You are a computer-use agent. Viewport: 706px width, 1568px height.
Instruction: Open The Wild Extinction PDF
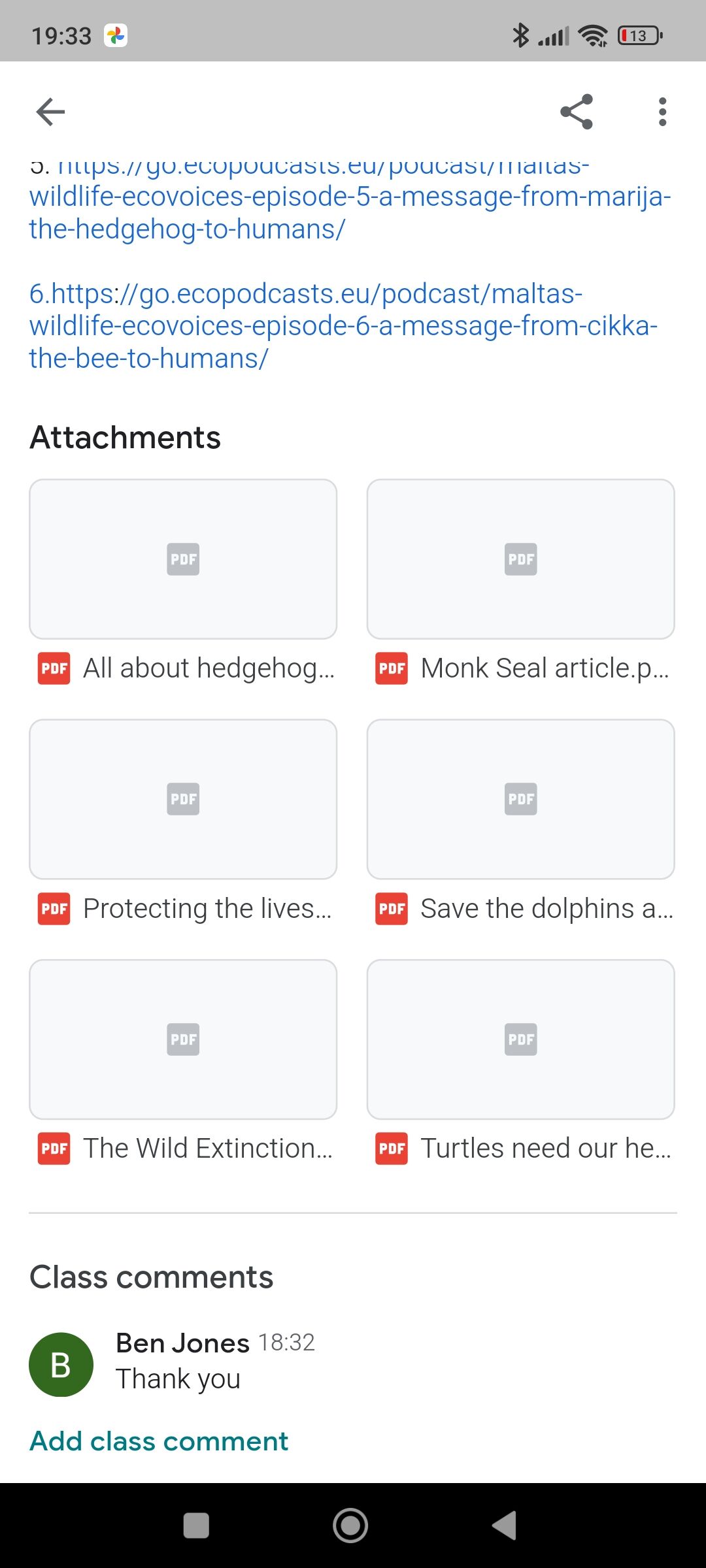tap(183, 1039)
